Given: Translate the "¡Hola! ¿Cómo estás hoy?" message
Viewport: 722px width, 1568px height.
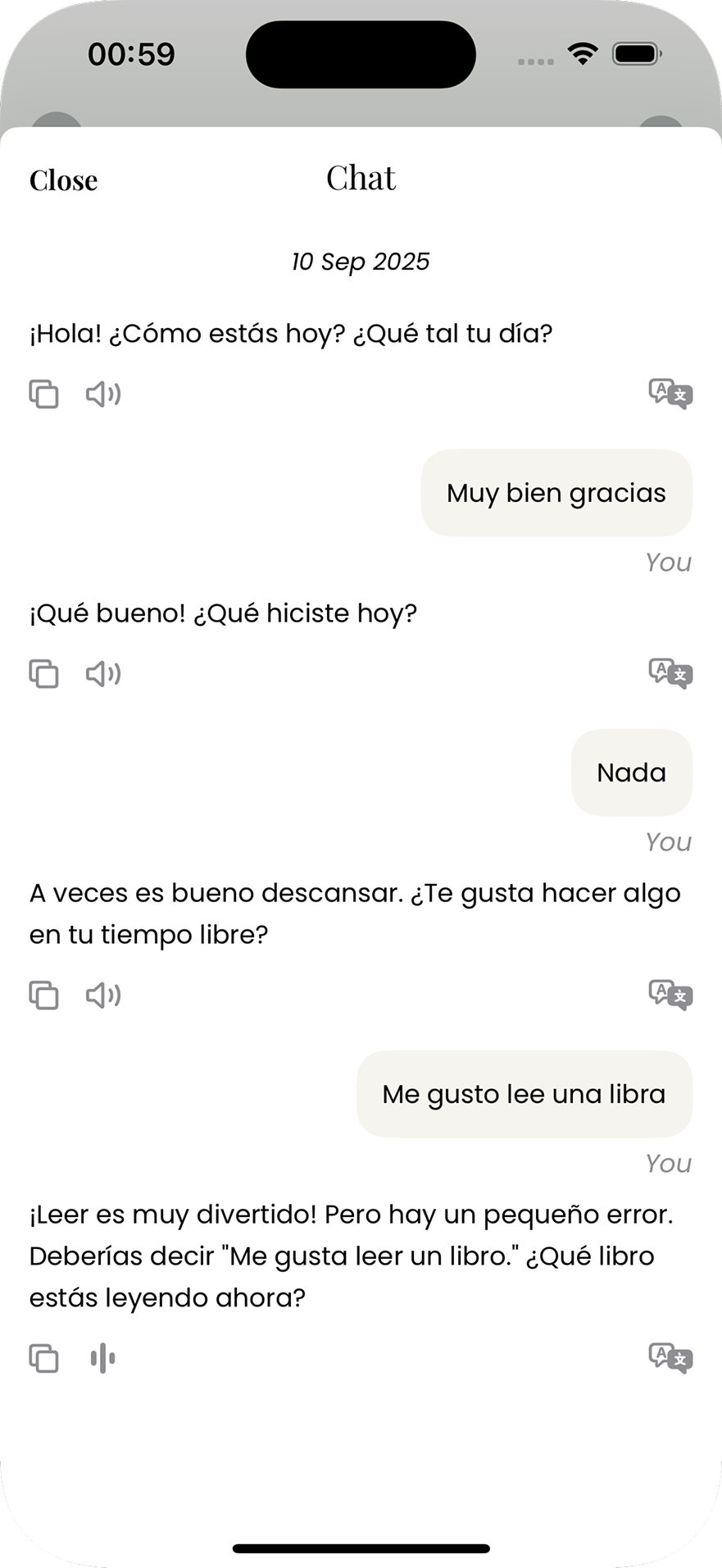Looking at the screenshot, I should pyautogui.click(x=670, y=394).
